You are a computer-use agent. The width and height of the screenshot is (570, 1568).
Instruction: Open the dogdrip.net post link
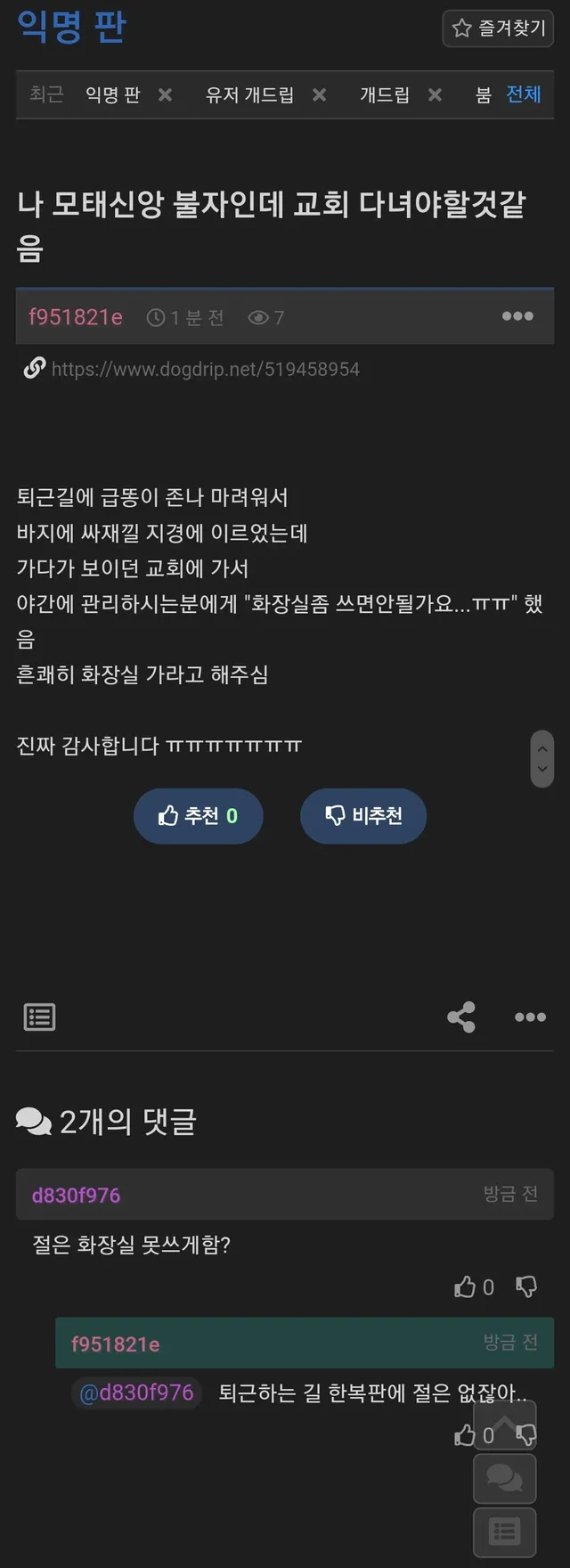point(205,369)
